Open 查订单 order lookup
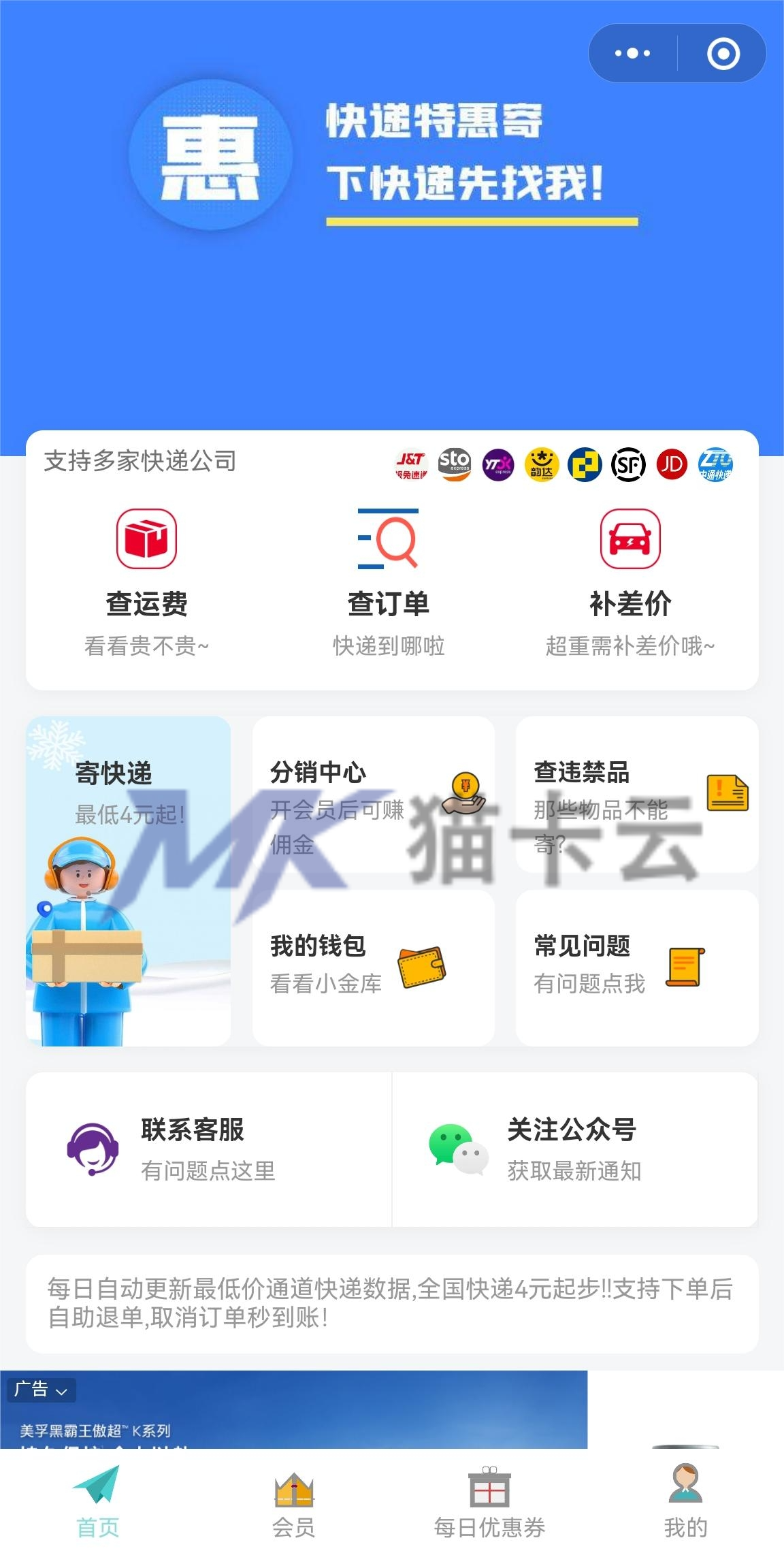 (388, 583)
